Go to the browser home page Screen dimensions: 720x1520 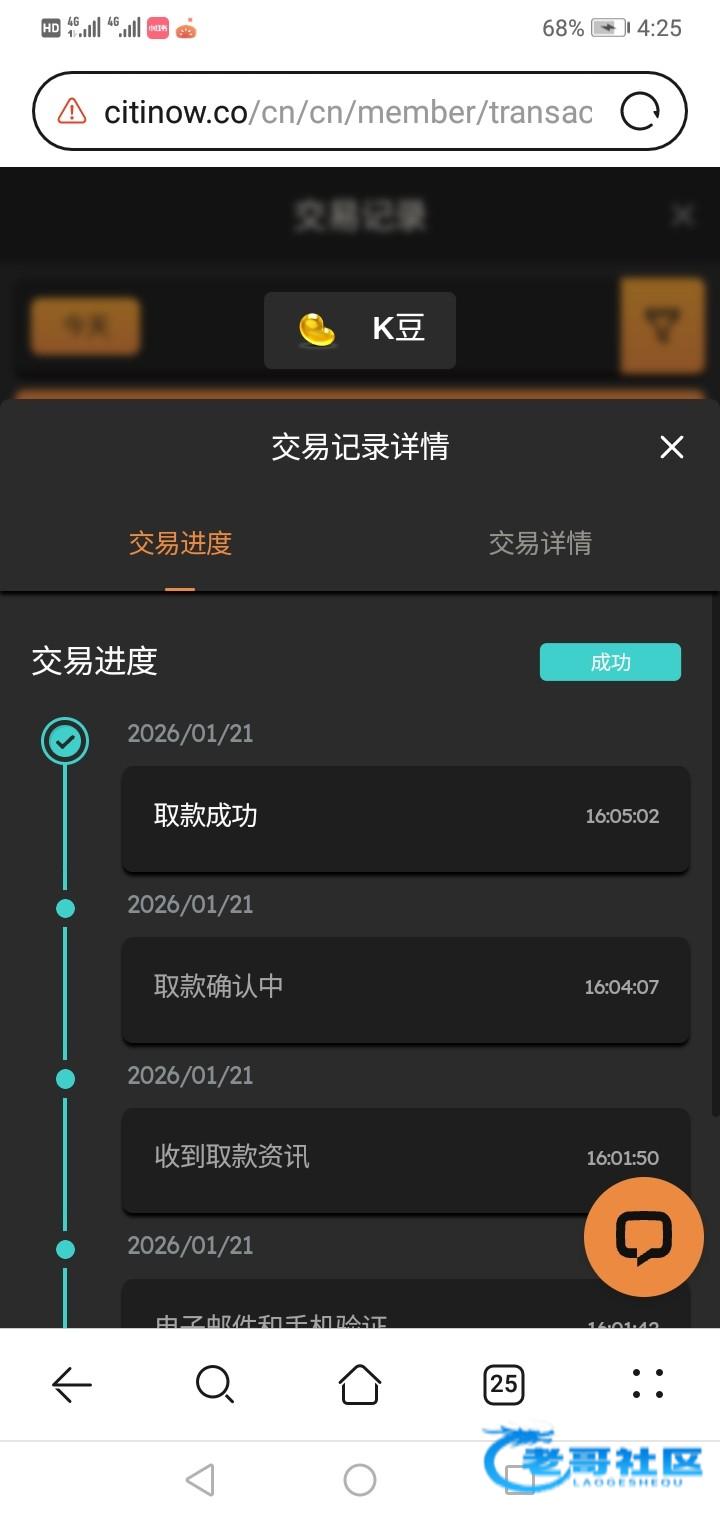coord(360,1385)
